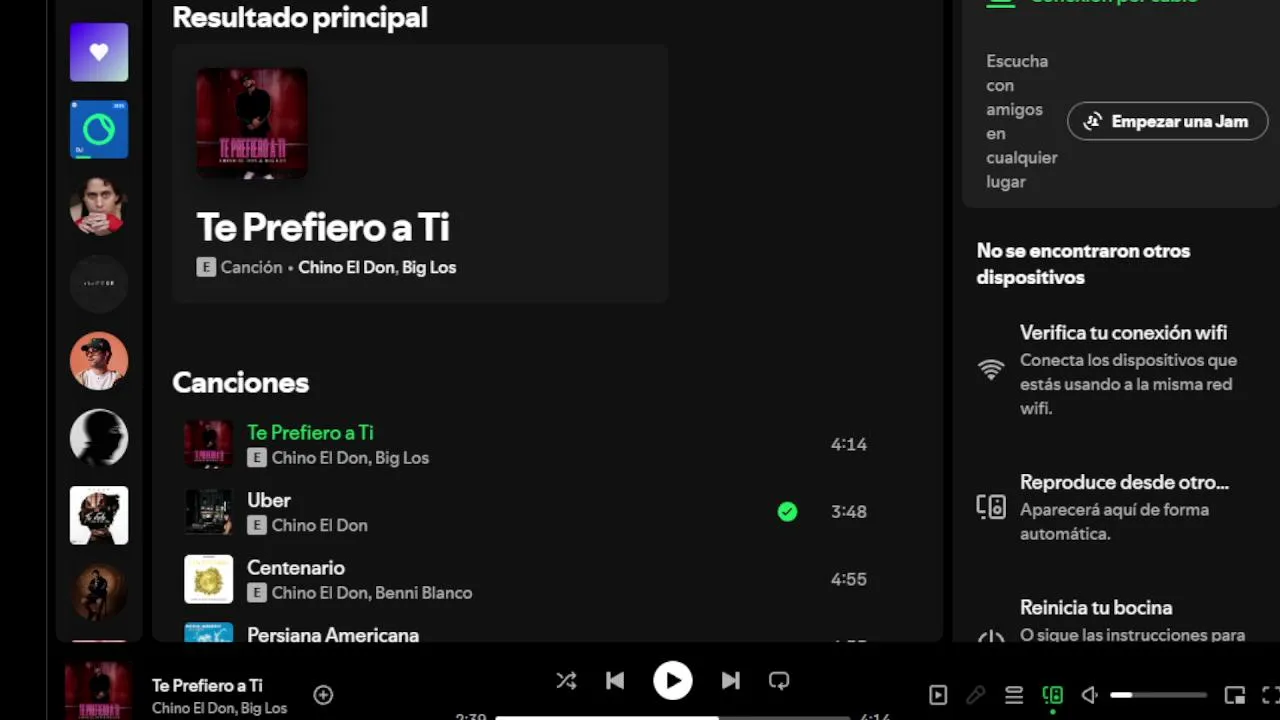Open Liked Songs in the sidebar

99,52
